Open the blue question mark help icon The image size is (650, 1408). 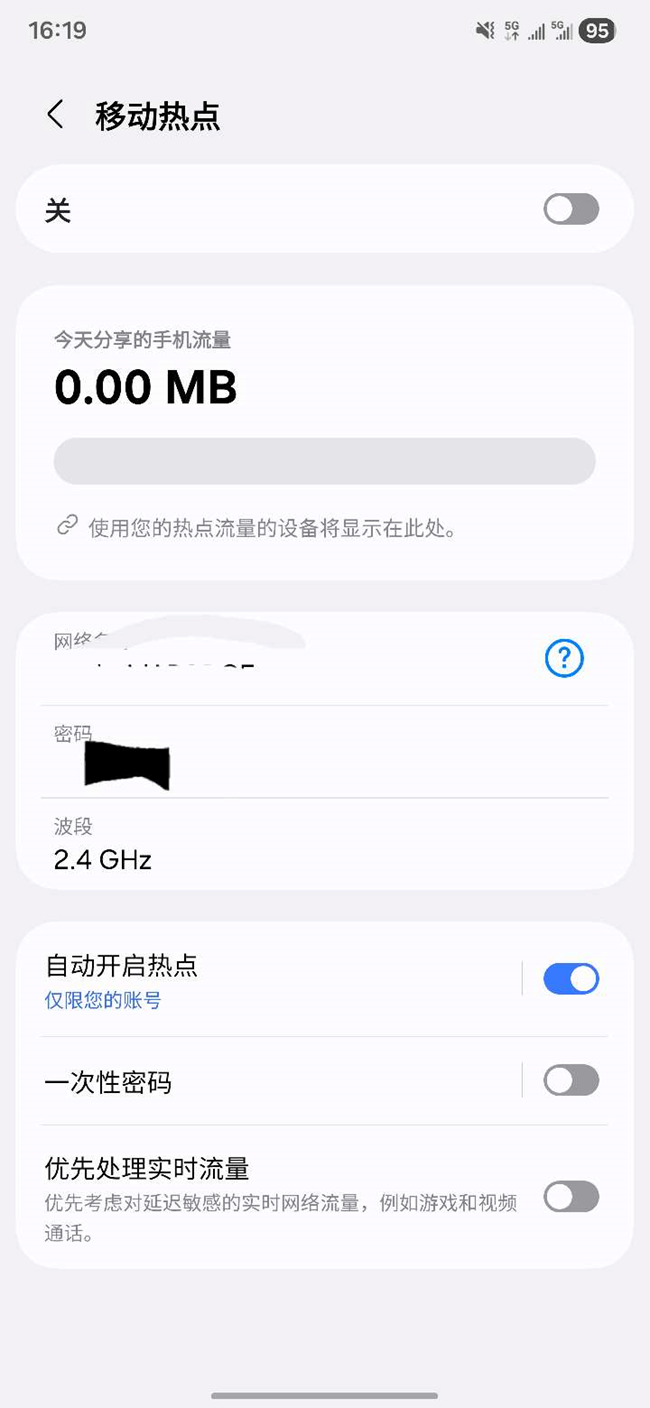point(564,658)
